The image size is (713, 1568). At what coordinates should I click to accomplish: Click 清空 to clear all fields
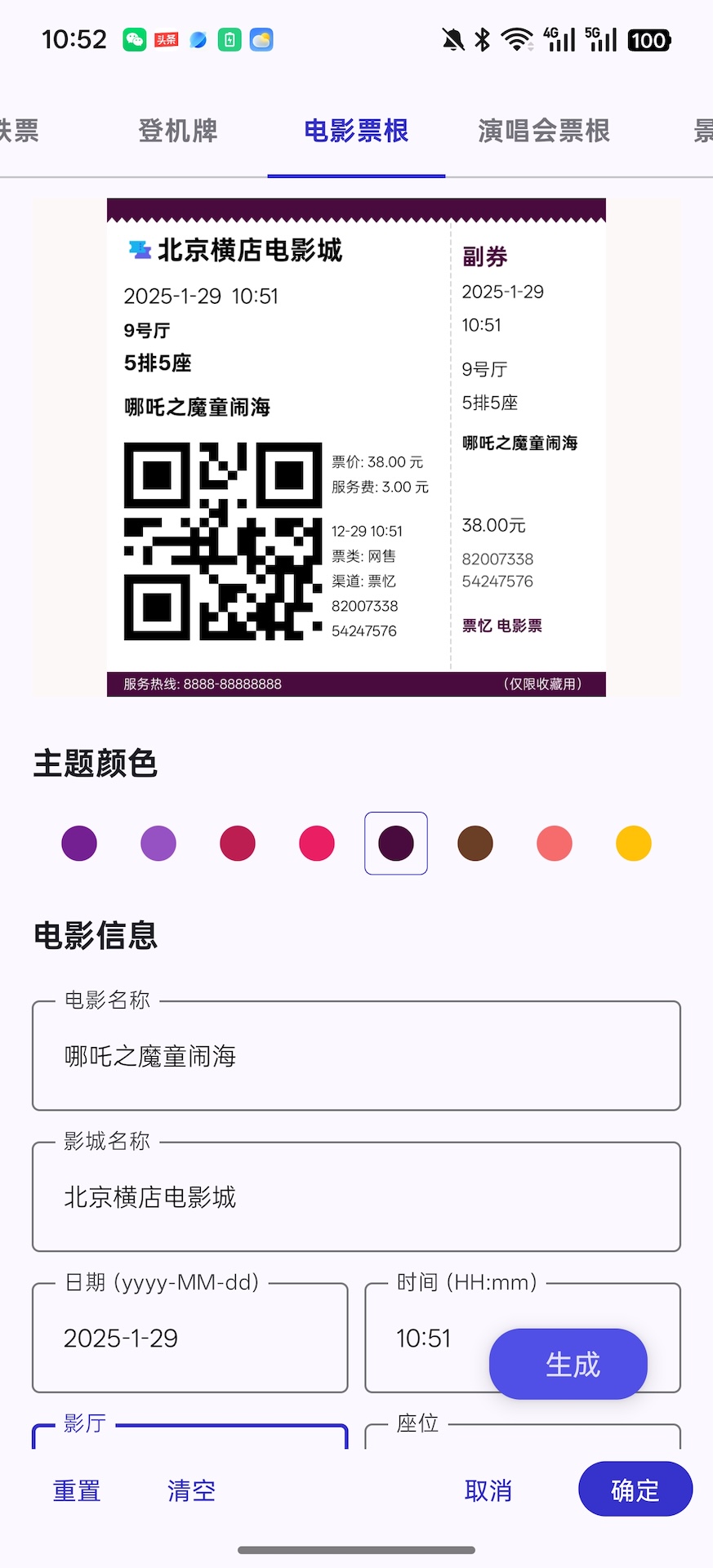pos(189,1489)
